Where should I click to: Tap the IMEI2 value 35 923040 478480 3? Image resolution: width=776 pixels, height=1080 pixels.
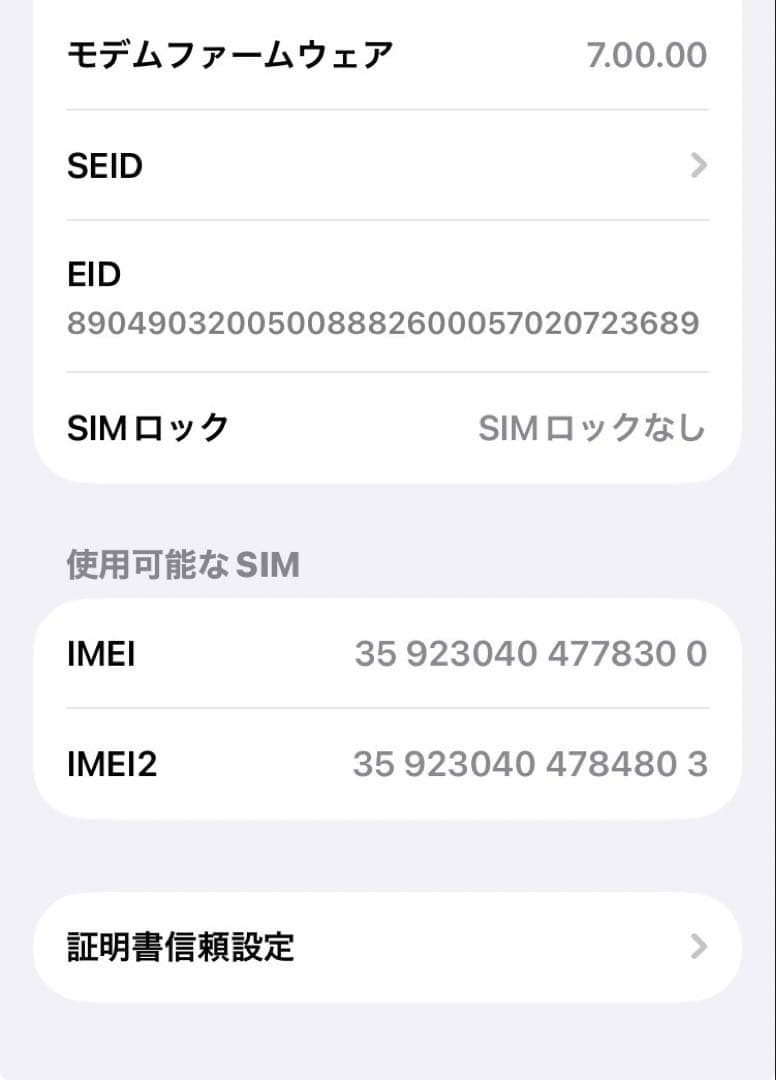[x=530, y=764]
